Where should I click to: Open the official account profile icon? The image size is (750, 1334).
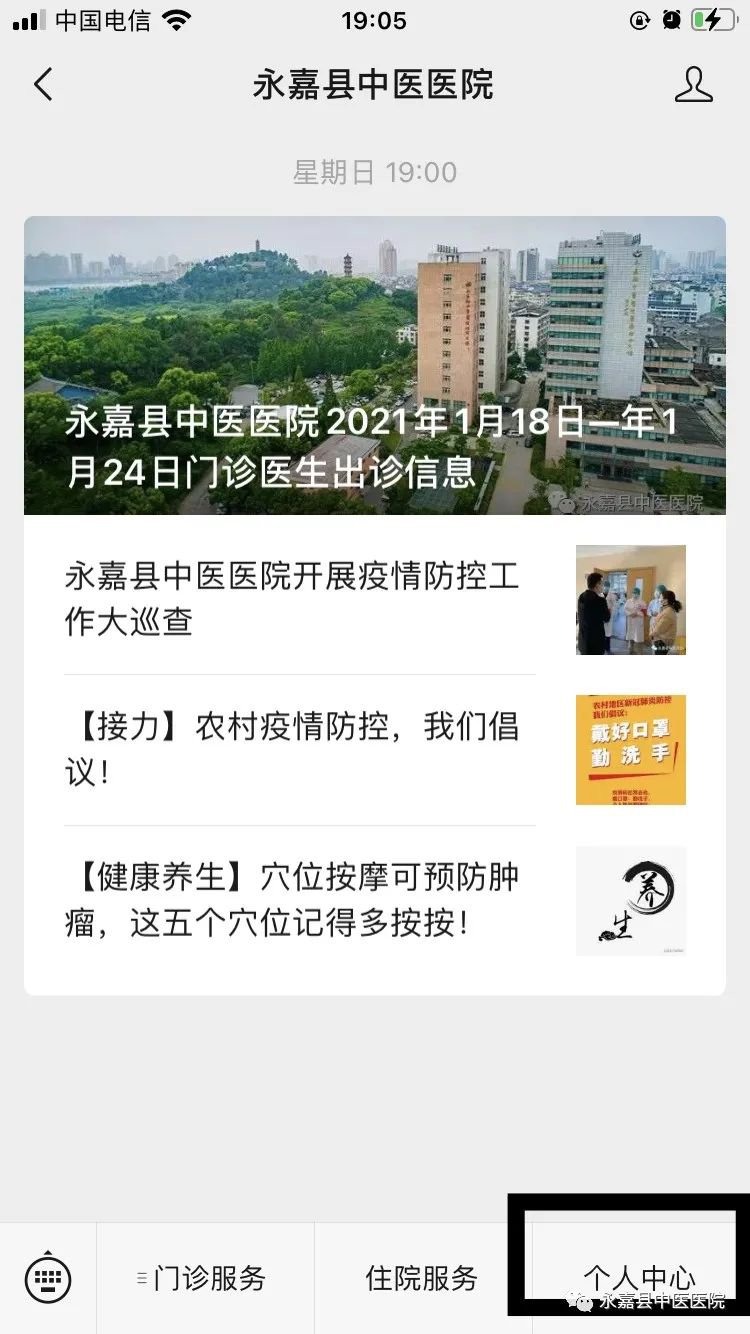click(x=693, y=85)
